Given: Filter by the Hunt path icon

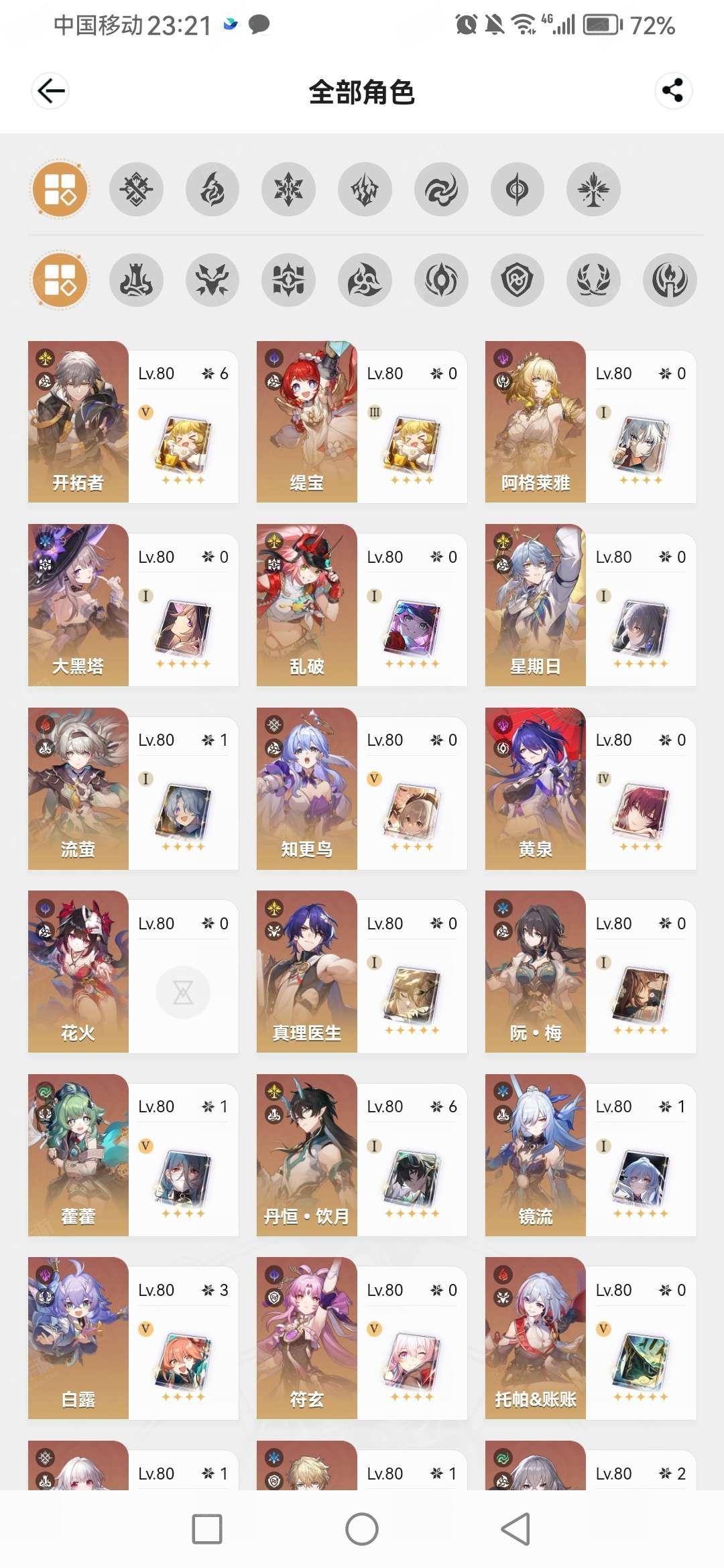Looking at the screenshot, I should [213, 280].
